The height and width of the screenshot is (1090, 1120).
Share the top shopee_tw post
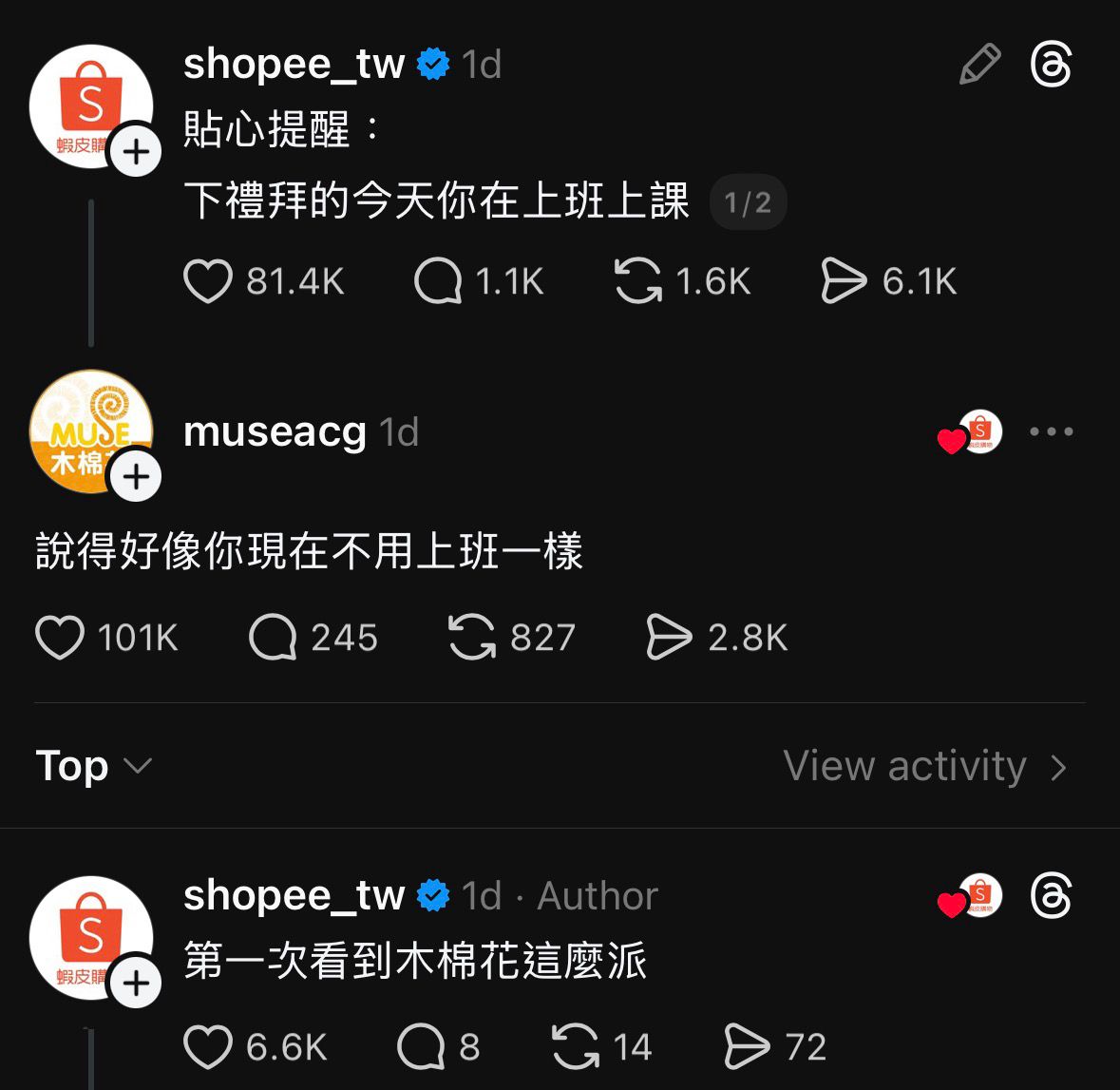[x=844, y=281]
